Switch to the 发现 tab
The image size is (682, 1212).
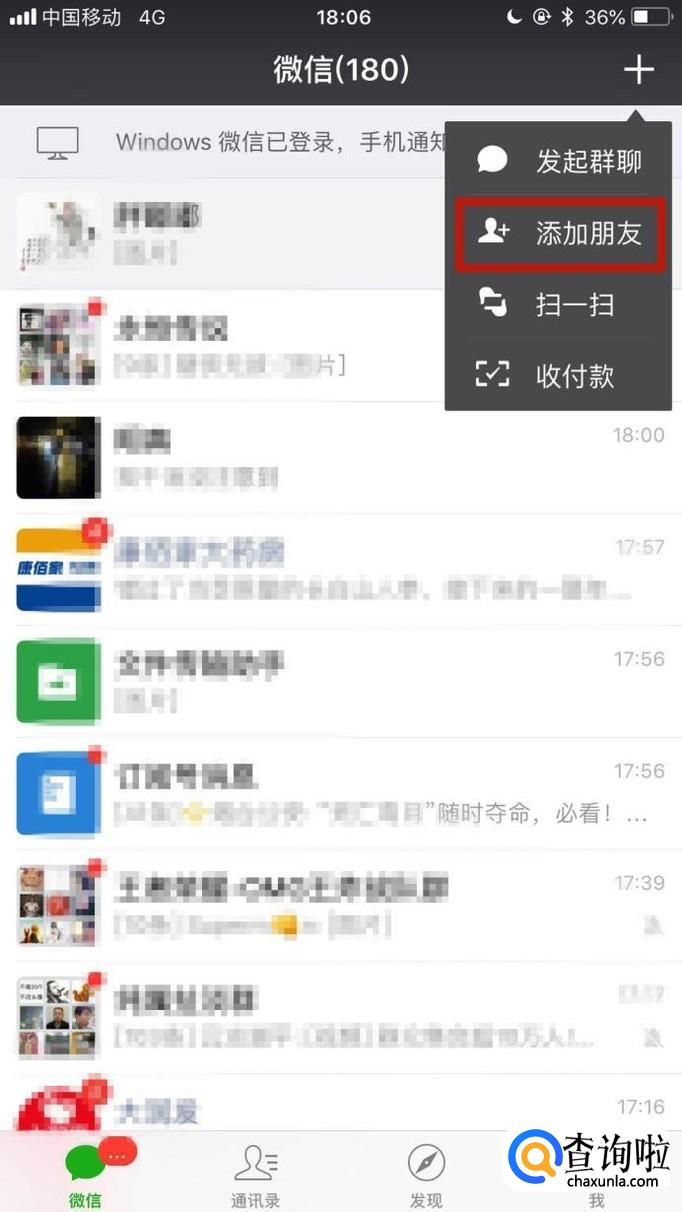tap(426, 1175)
